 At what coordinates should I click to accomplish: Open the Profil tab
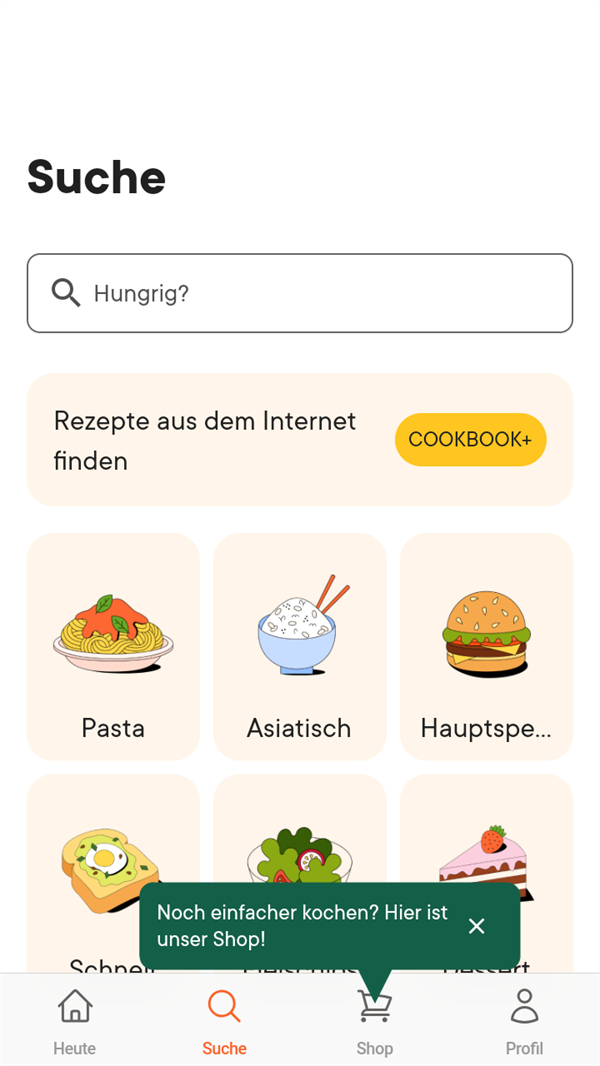[524, 1022]
